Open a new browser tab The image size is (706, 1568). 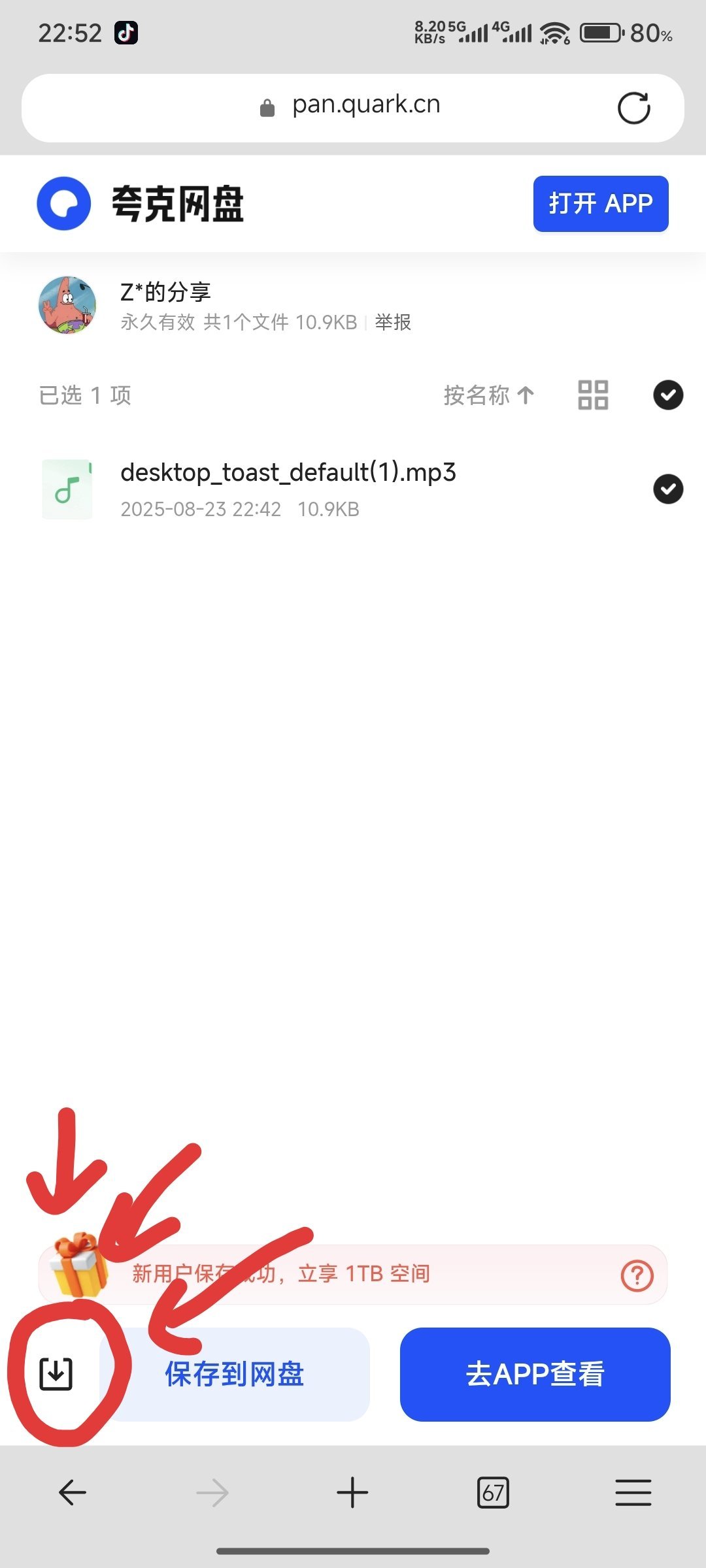click(352, 1493)
